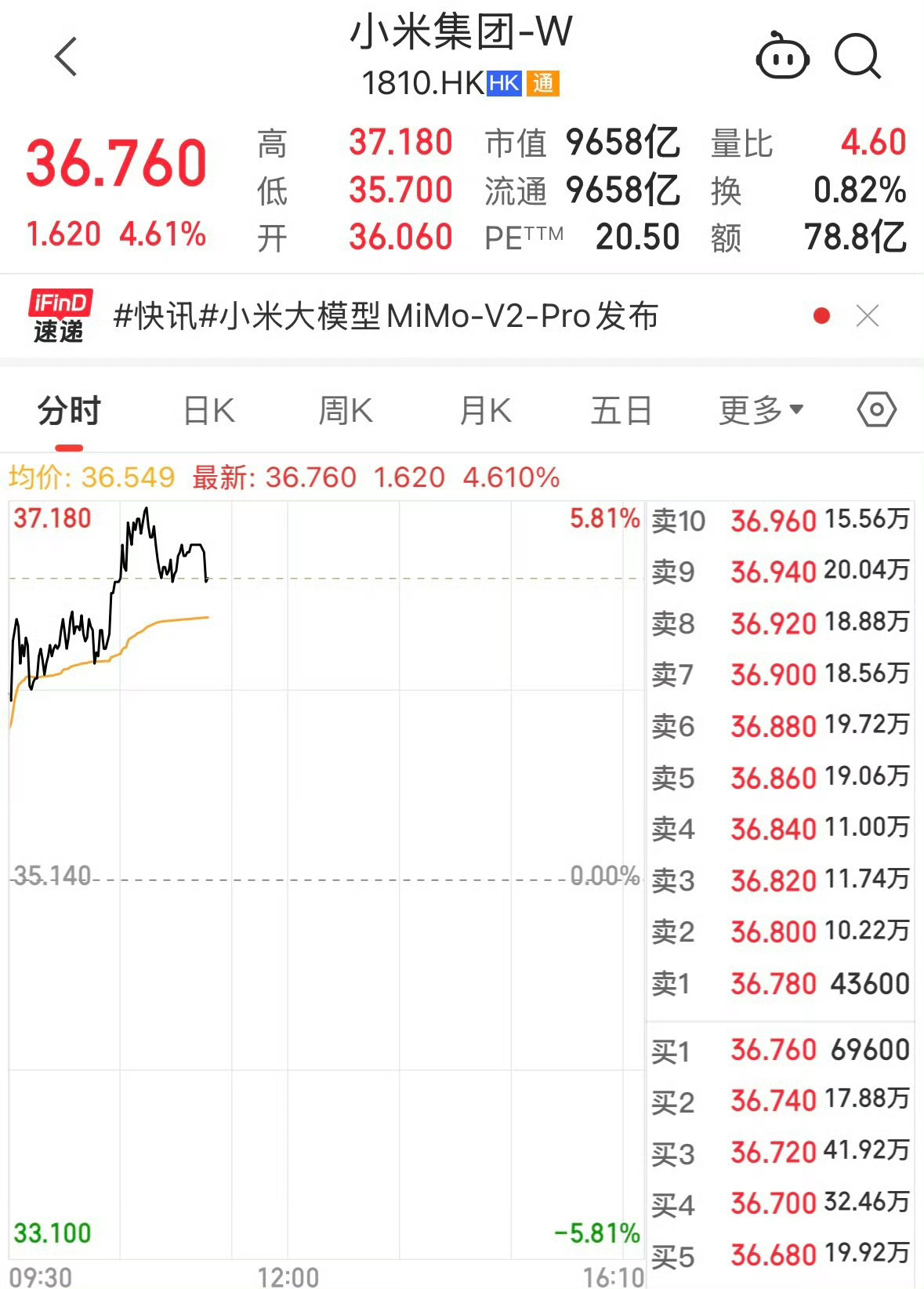Open the MiMo-V2-Pro news headline

(384, 317)
